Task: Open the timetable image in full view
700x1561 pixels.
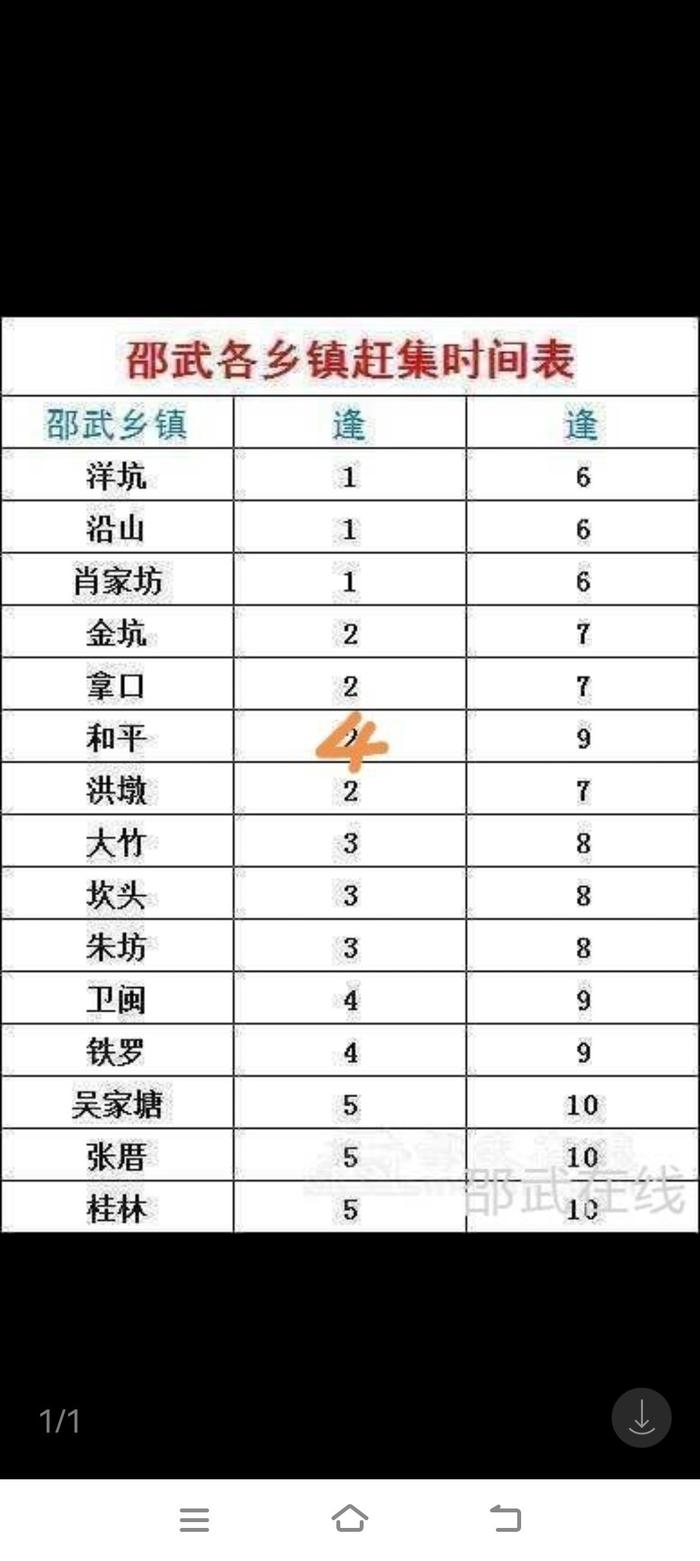Action: [x=350, y=775]
